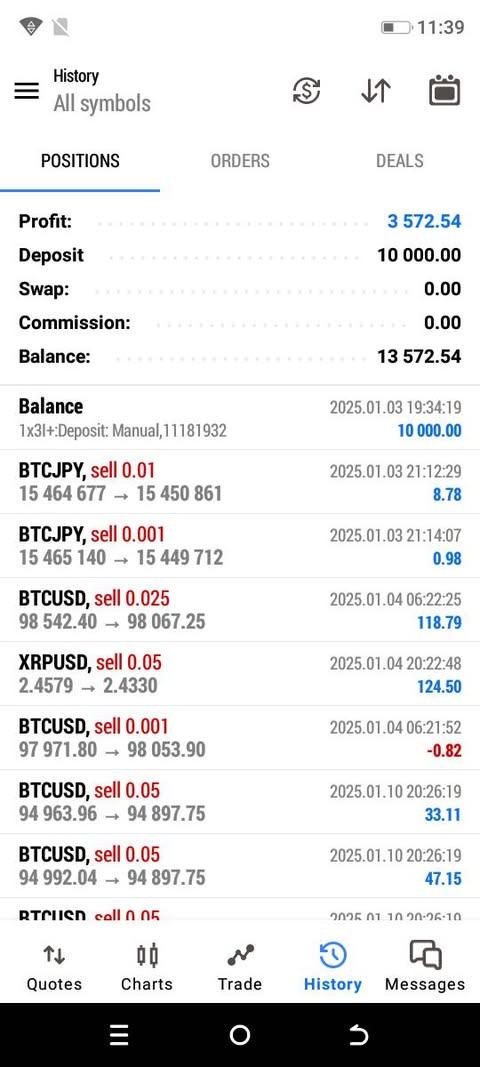Open the BTCJPY sell 0.01 position
Image resolution: width=480 pixels, height=1067 pixels.
click(x=240, y=482)
